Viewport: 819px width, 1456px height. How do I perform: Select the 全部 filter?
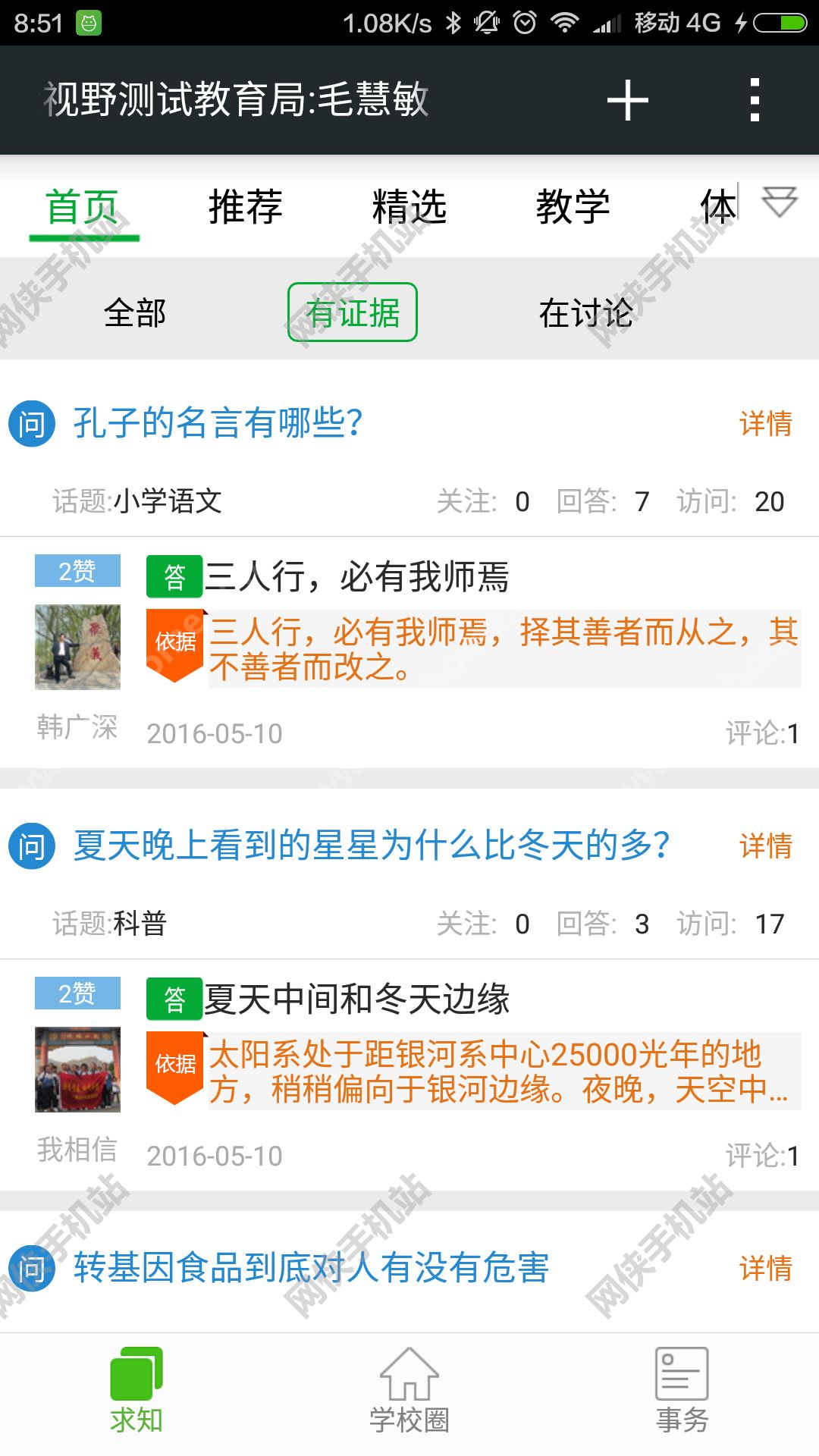(x=135, y=312)
